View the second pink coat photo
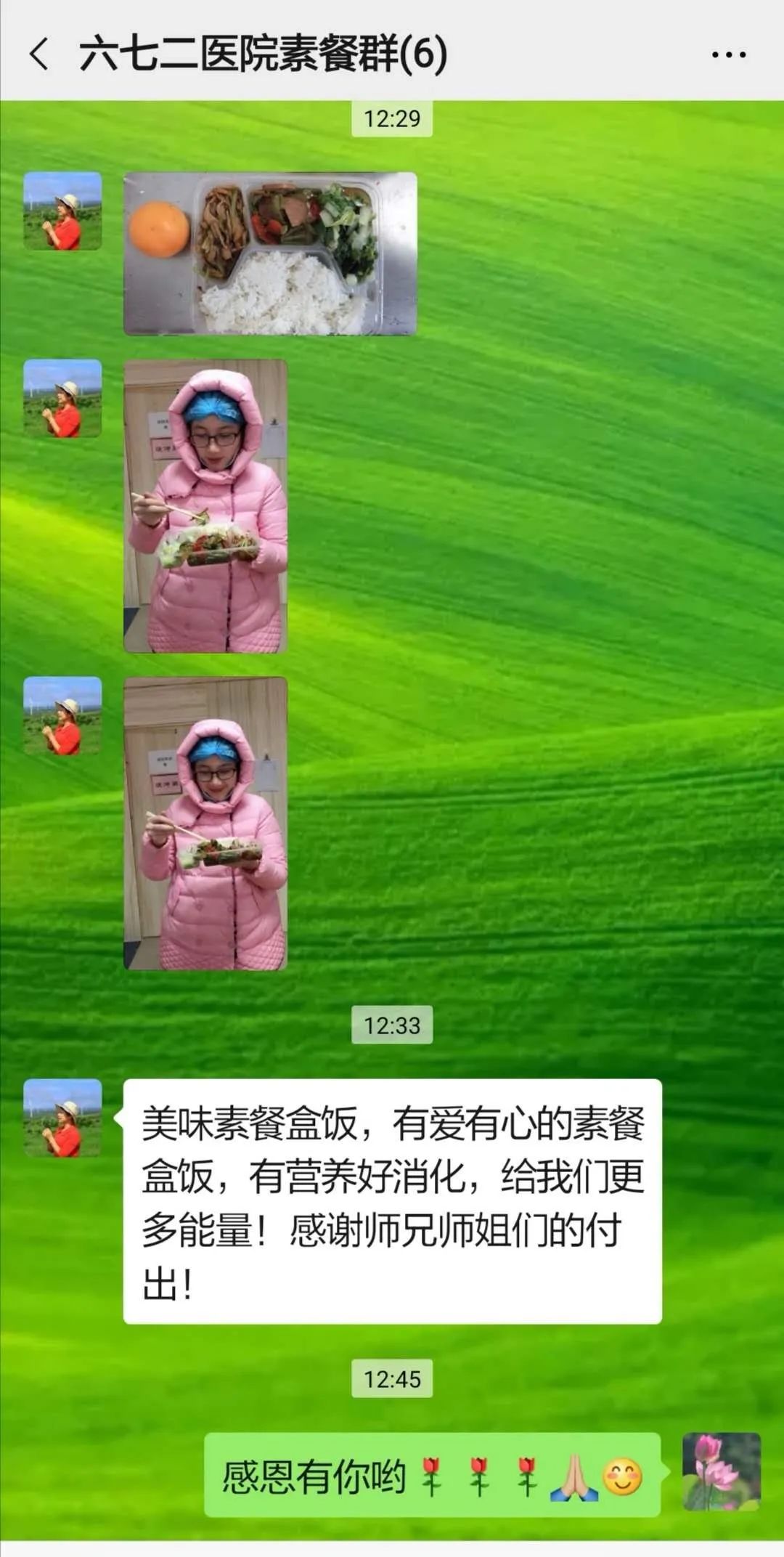The image size is (784, 1557). pyautogui.click(x=205, y=823)
